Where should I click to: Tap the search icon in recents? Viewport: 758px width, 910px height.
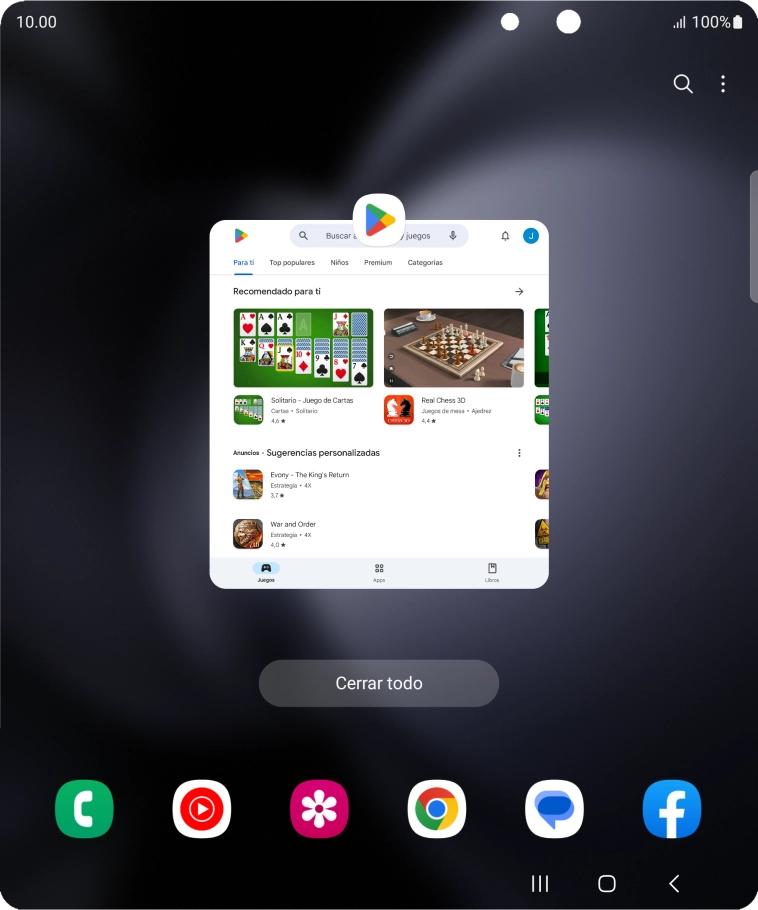coord(683,84)
